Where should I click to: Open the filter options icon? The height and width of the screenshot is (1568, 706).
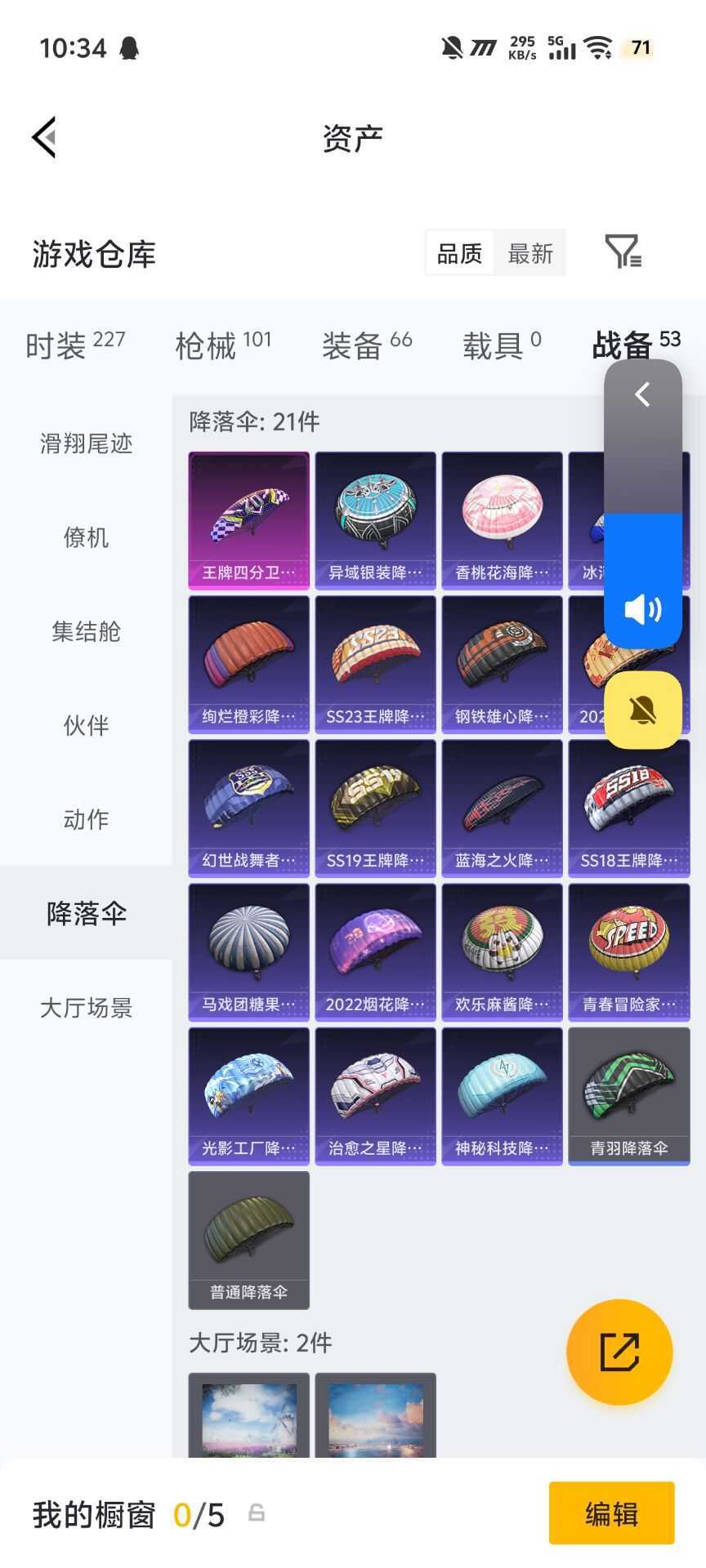pyautogui.click(x=625, y=253)
